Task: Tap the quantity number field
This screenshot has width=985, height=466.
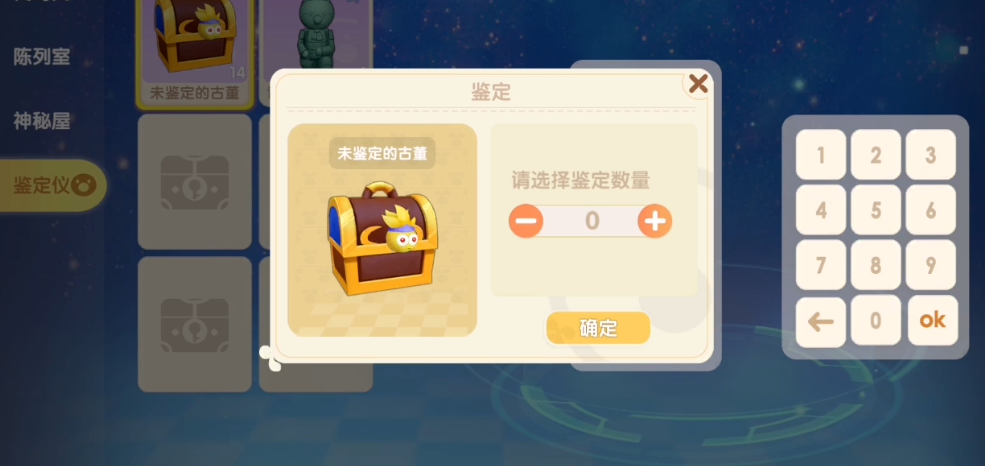Action: coord(591,221)
